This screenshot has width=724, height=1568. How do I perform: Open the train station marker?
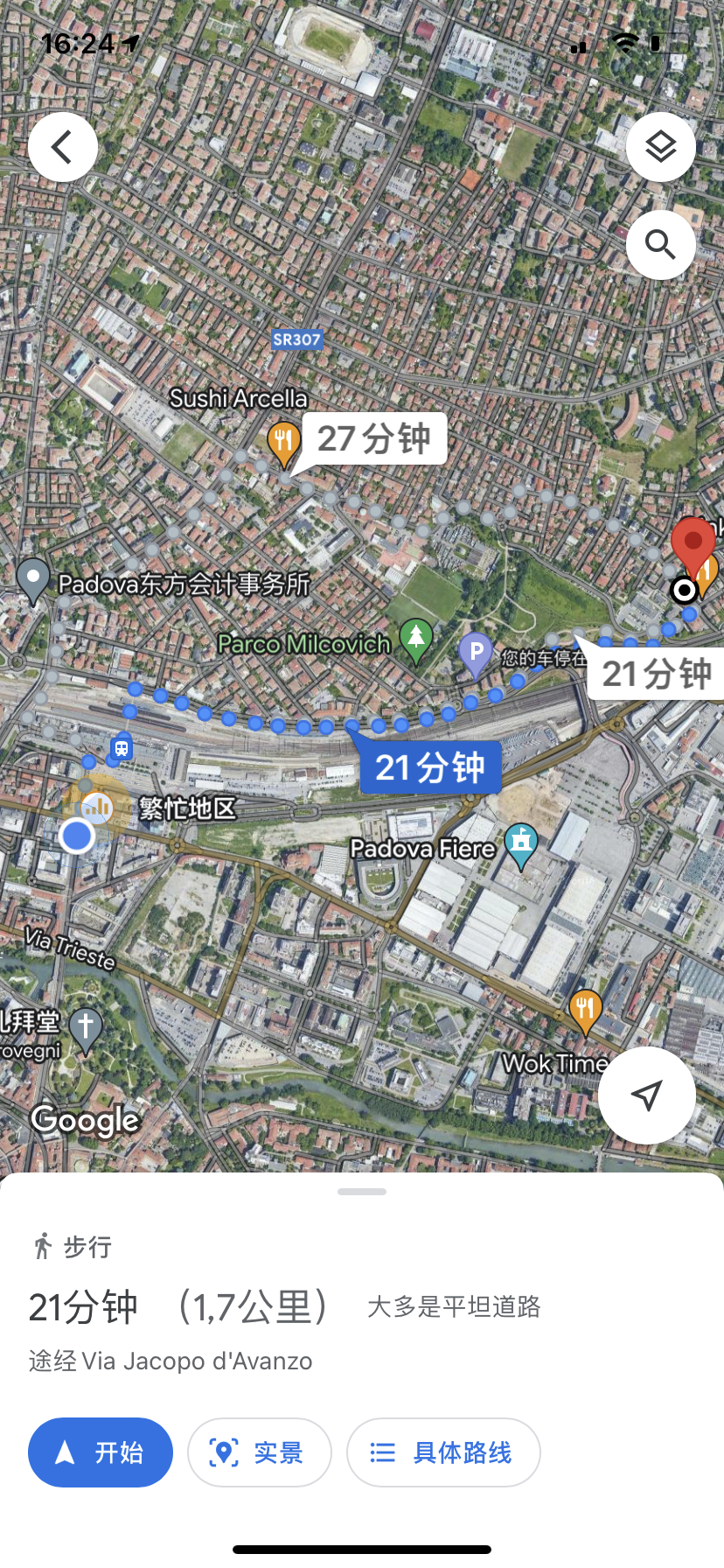point(121,748)
